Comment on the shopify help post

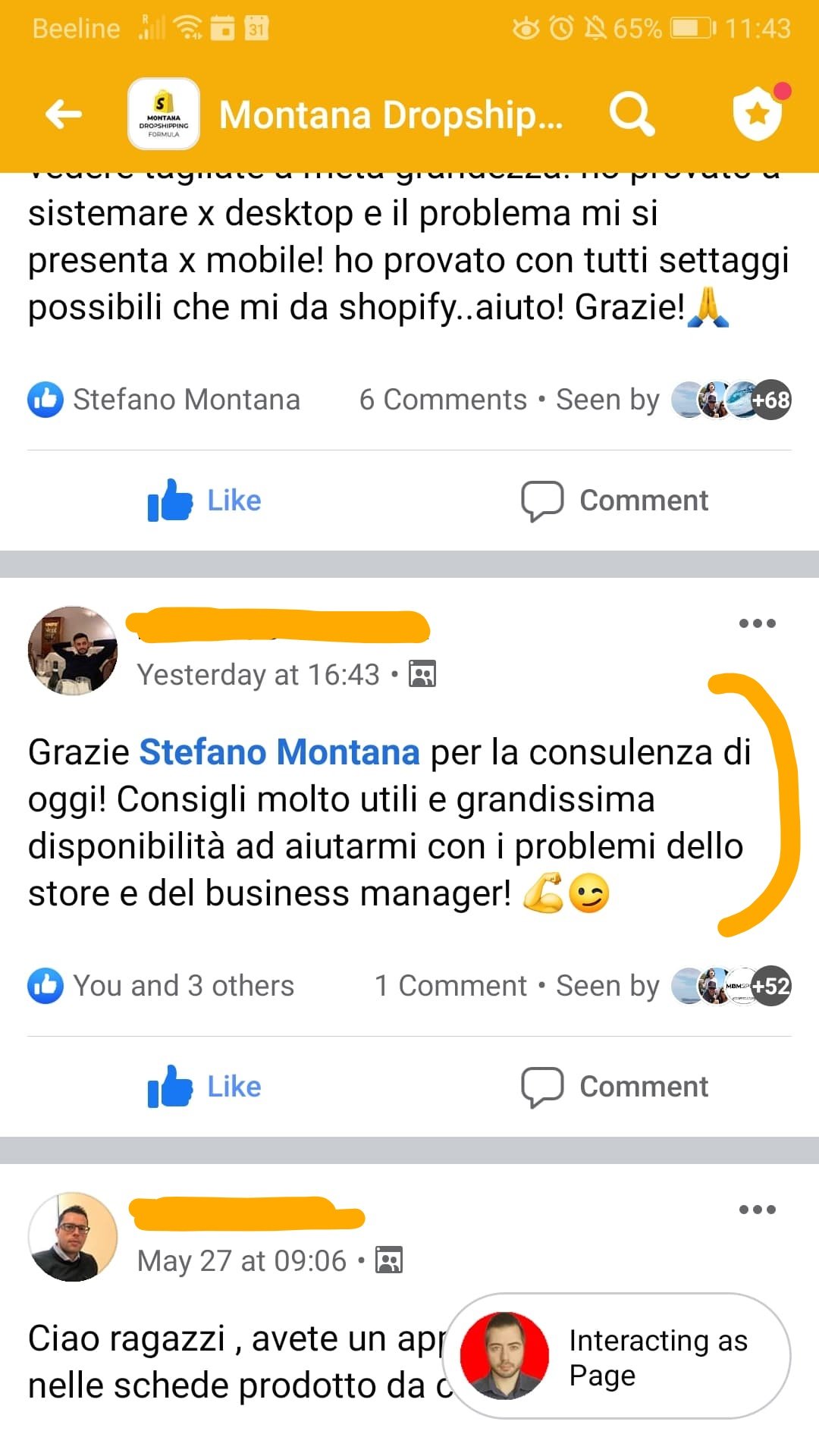pyautogui.click(x=614, y=500)
